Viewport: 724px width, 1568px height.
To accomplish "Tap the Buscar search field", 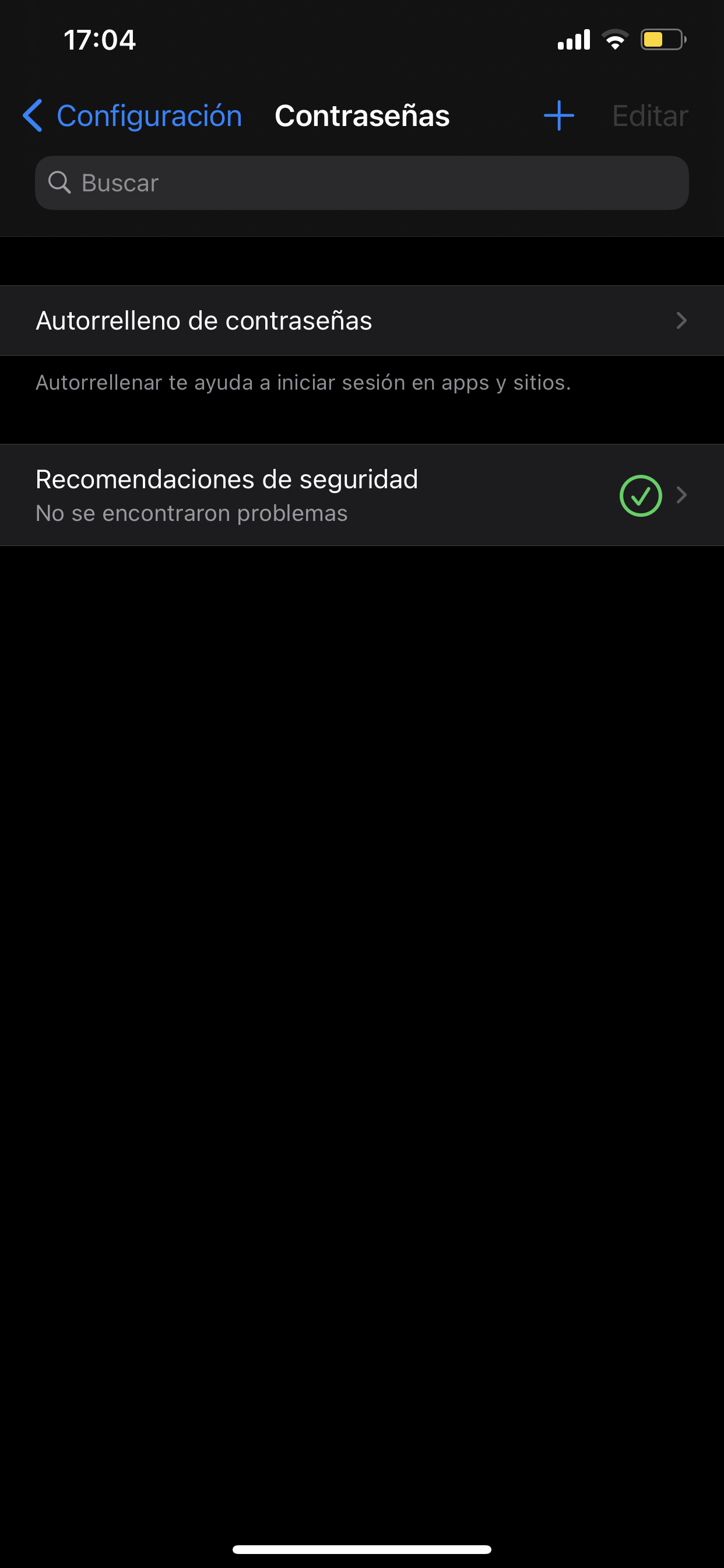I will point(362,183).
